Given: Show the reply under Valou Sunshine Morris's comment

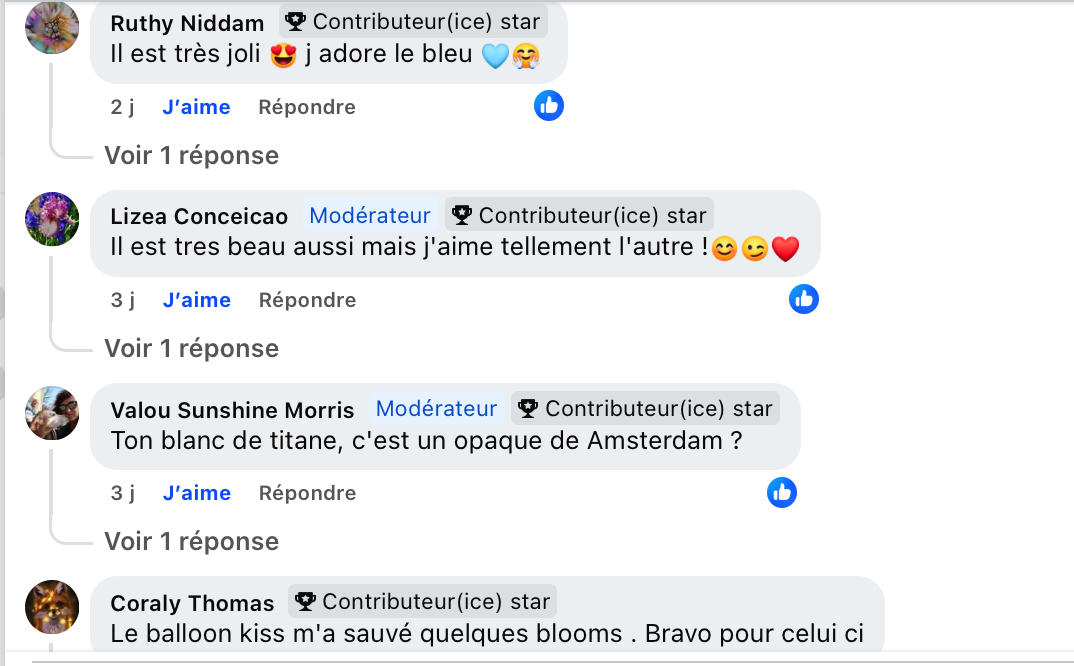Looking at the screenshot, I should [191, 541].
